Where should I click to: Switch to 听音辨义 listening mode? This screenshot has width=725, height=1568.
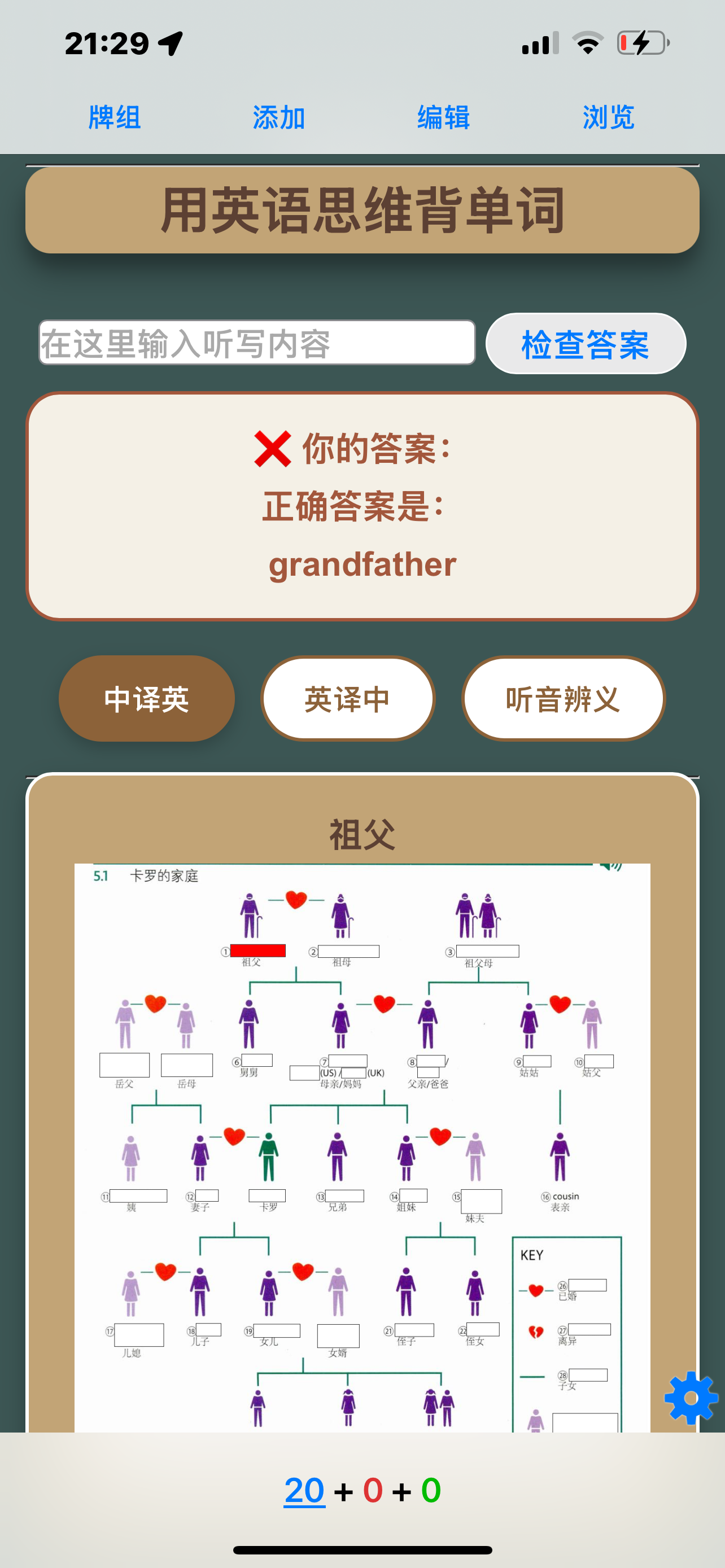563,699
